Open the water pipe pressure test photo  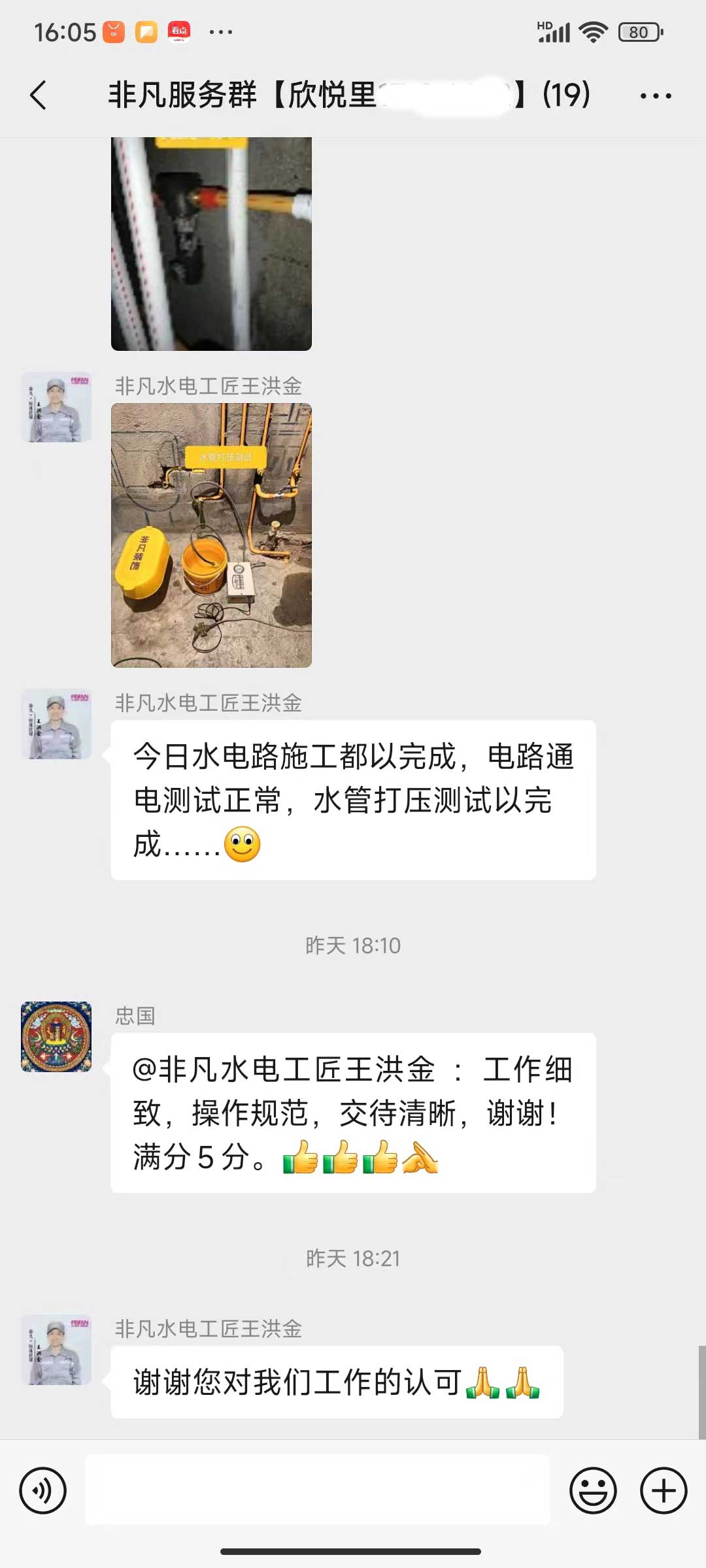tap(211, 535)
